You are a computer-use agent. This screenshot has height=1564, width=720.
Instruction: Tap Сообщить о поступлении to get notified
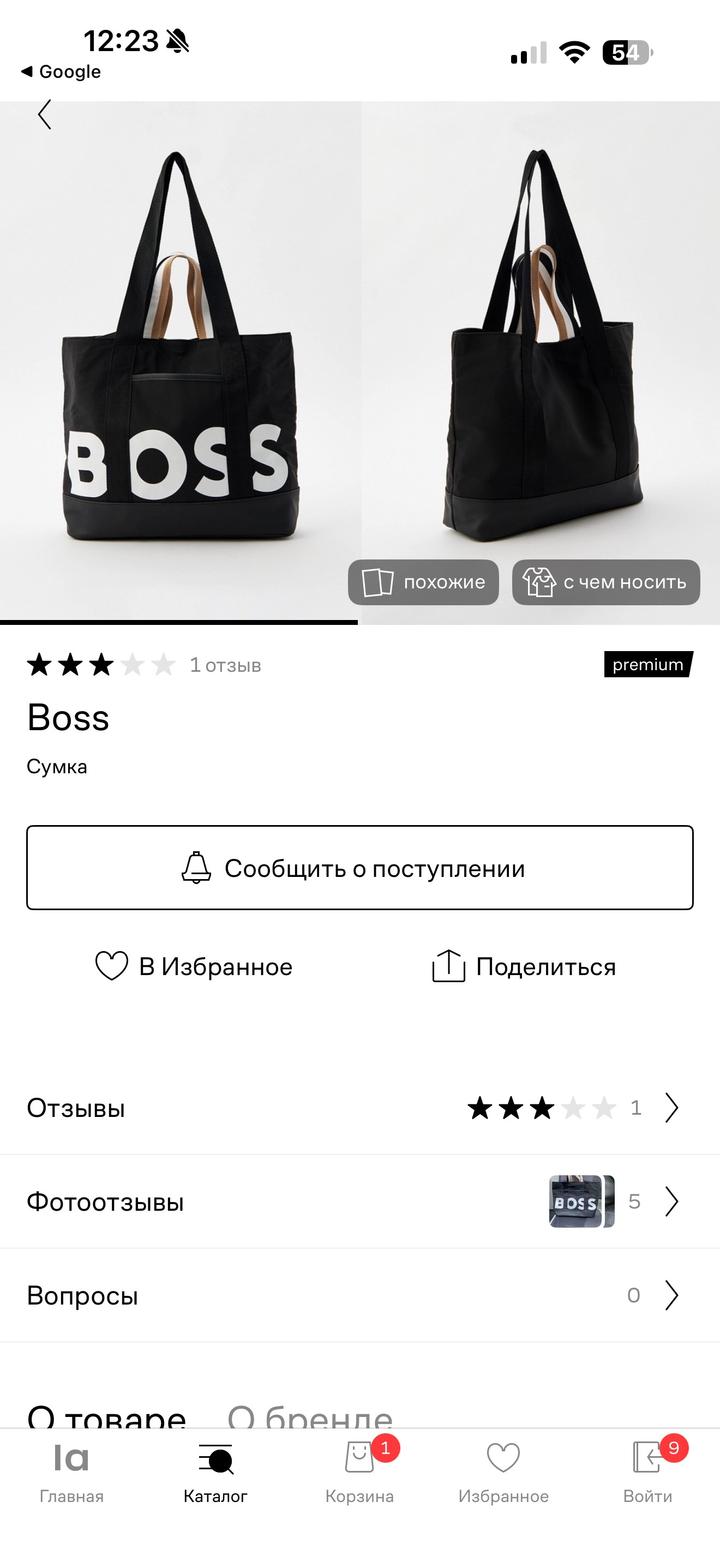360,868
